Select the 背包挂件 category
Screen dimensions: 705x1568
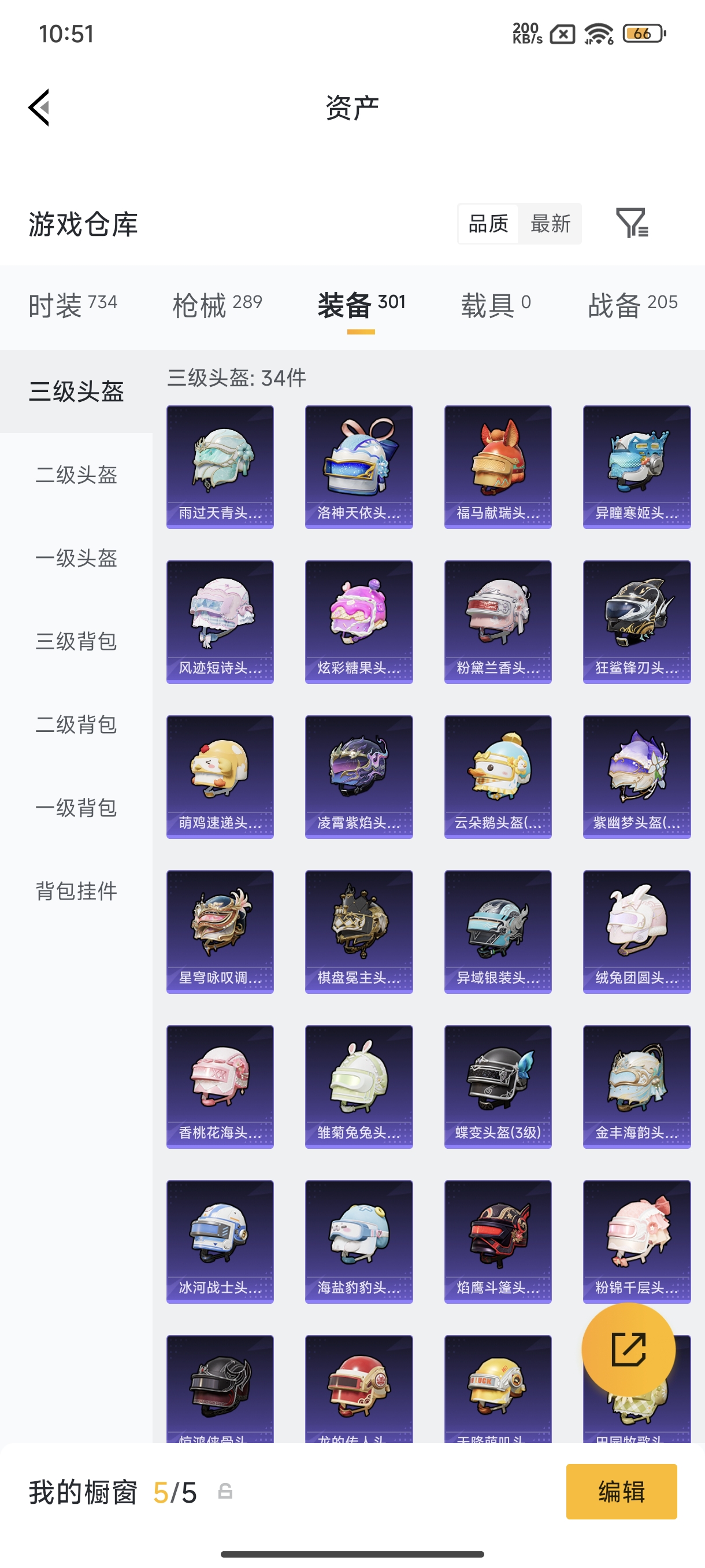(76, 892)
